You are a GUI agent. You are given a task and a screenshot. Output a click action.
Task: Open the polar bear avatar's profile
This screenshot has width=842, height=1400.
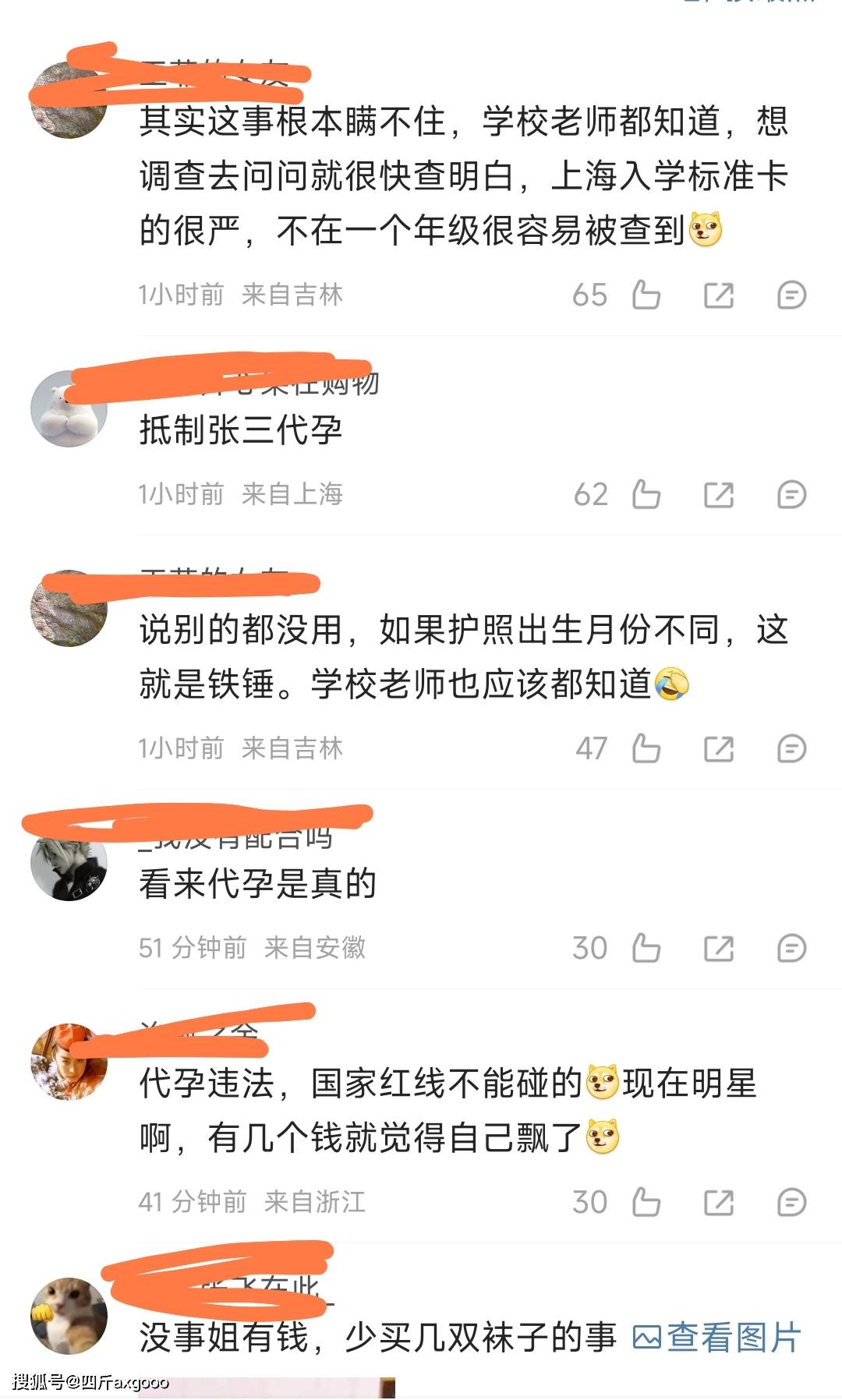tap(69, 408)
